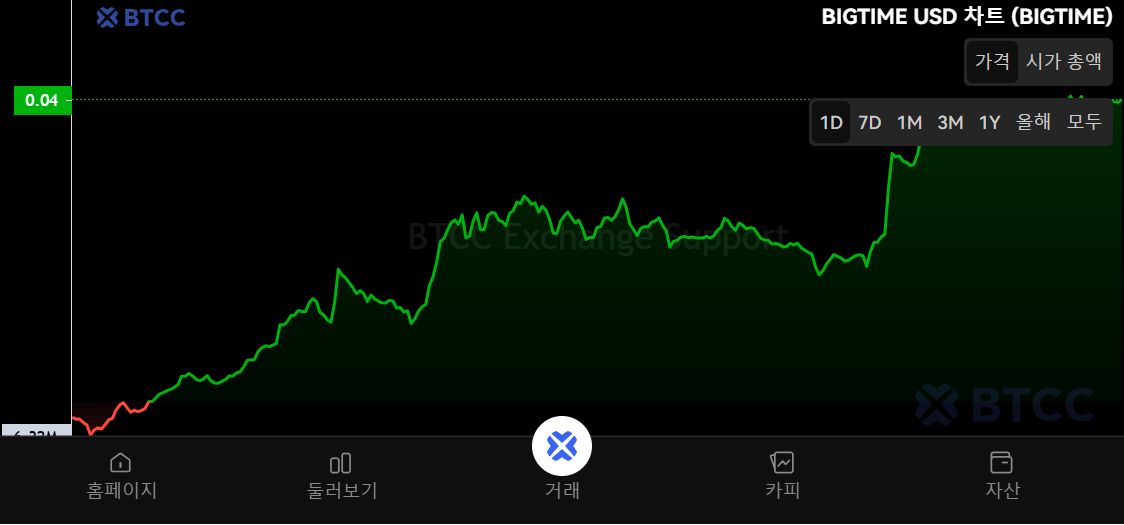Switch chart to 시가 총액 view
1124x525 pixels.
tap(1064, 62)
